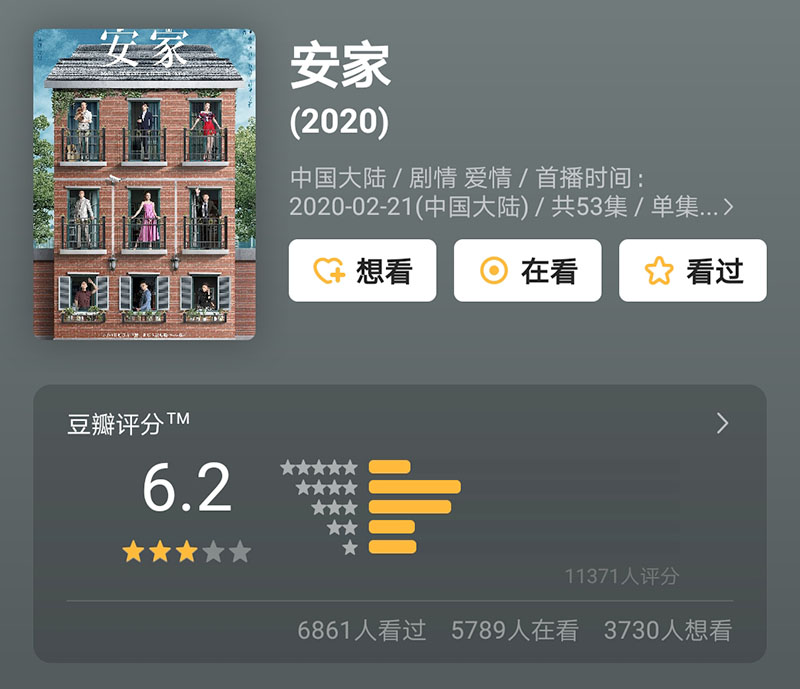The image size is (800, 689).
Task: Select the 看过 button
Action: (692, 270)
